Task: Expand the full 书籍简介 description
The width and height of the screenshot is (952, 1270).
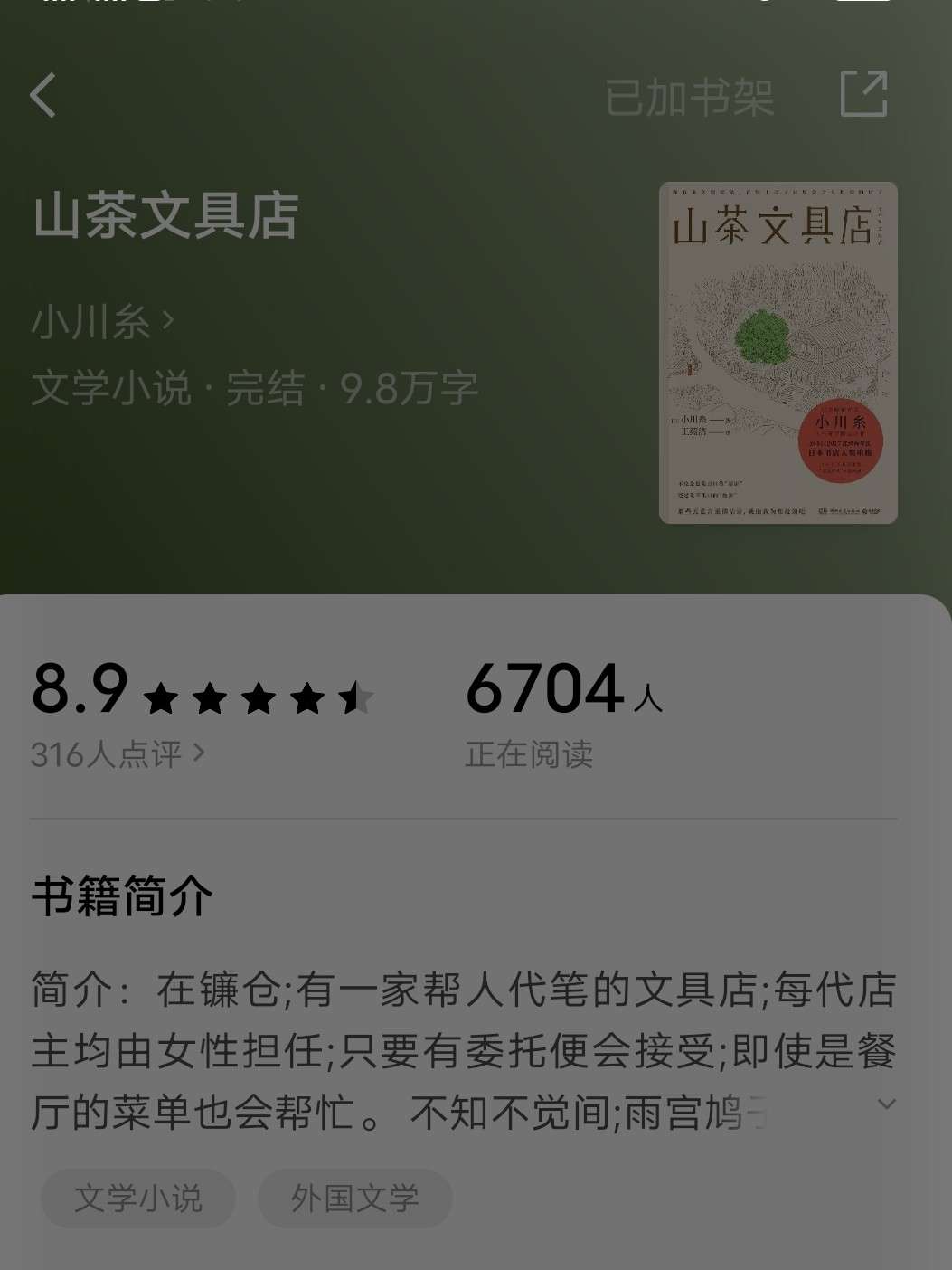Action: [x=886, y=1104]
